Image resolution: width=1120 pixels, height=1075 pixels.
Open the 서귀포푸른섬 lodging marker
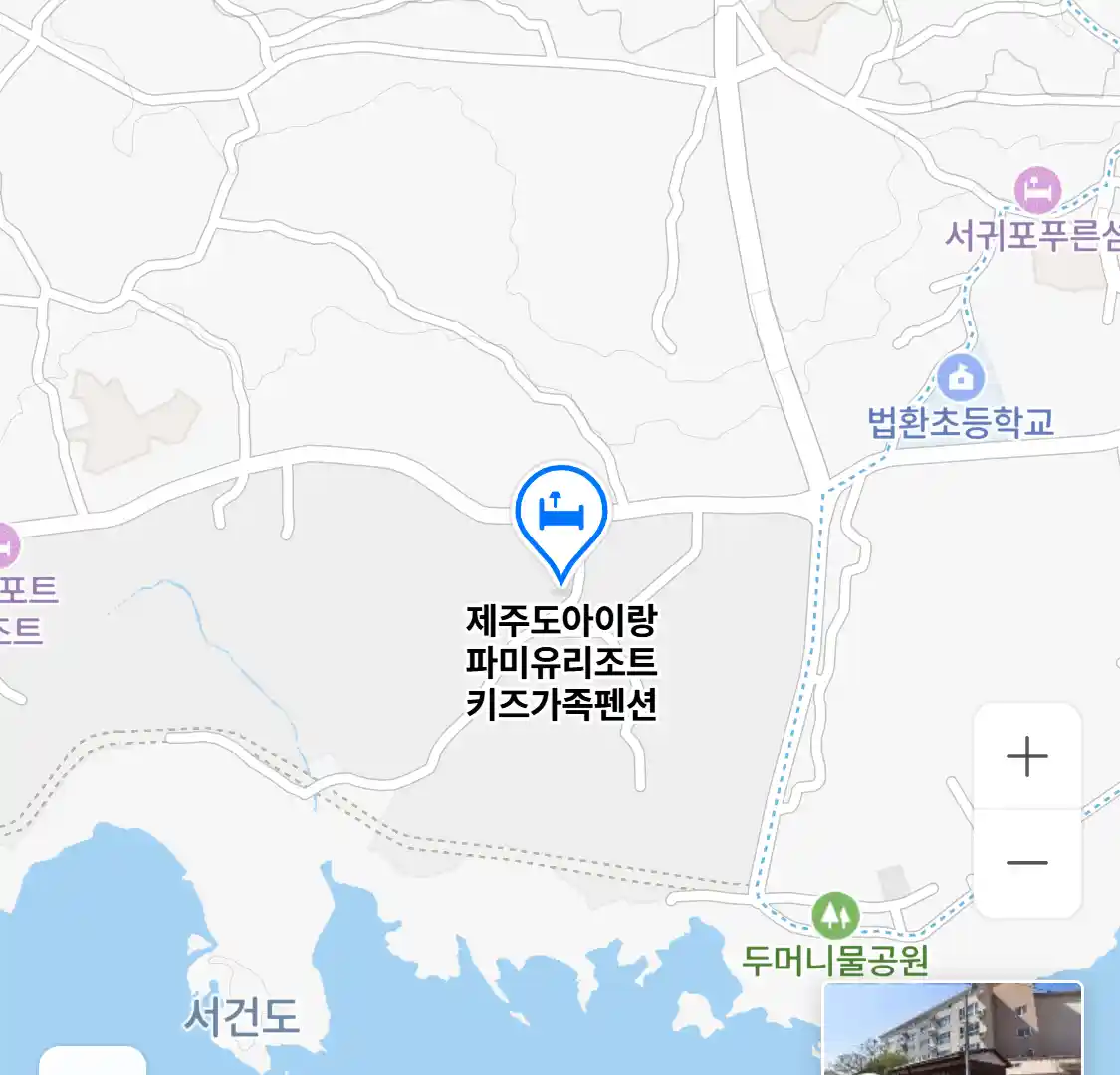coord(1037,190)
